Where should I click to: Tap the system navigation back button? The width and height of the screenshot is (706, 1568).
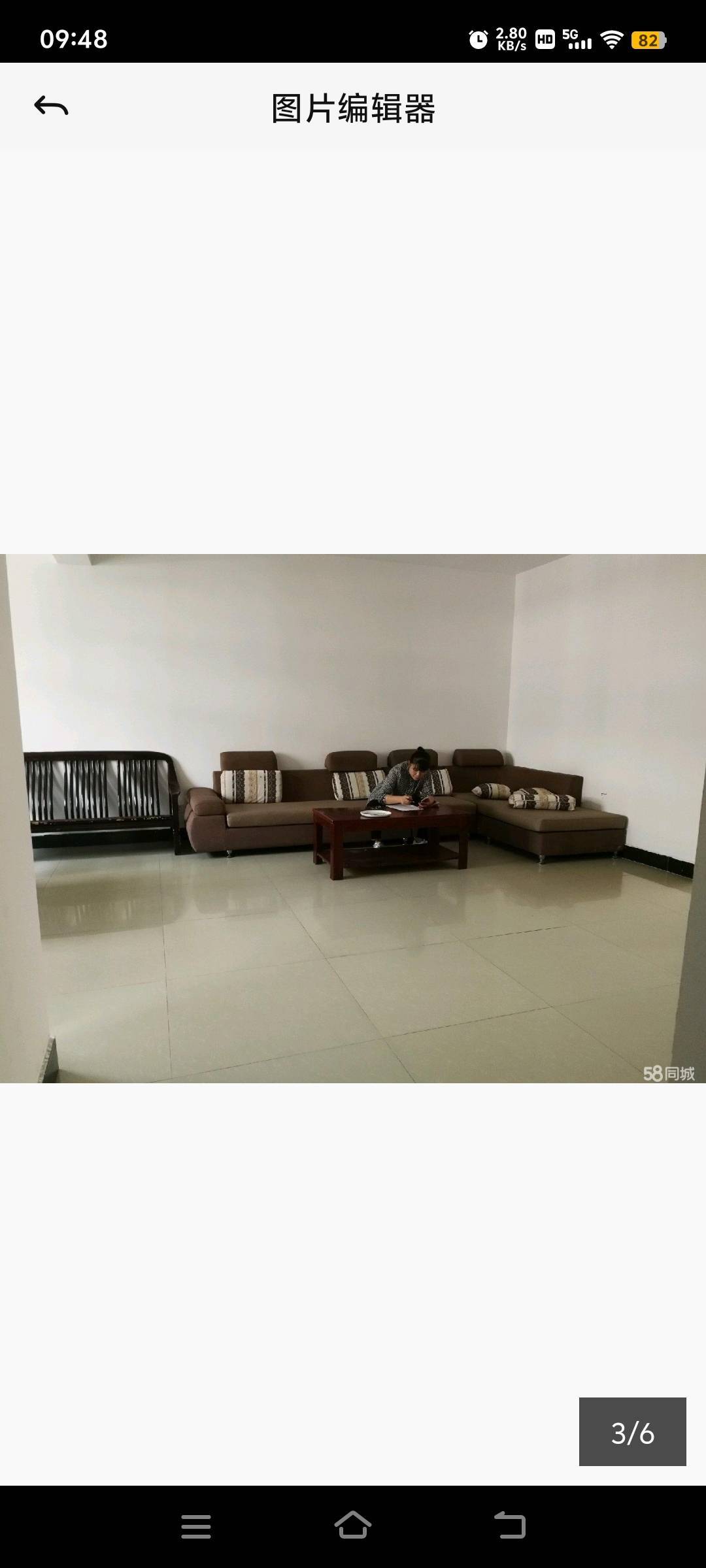point(510,1526)
